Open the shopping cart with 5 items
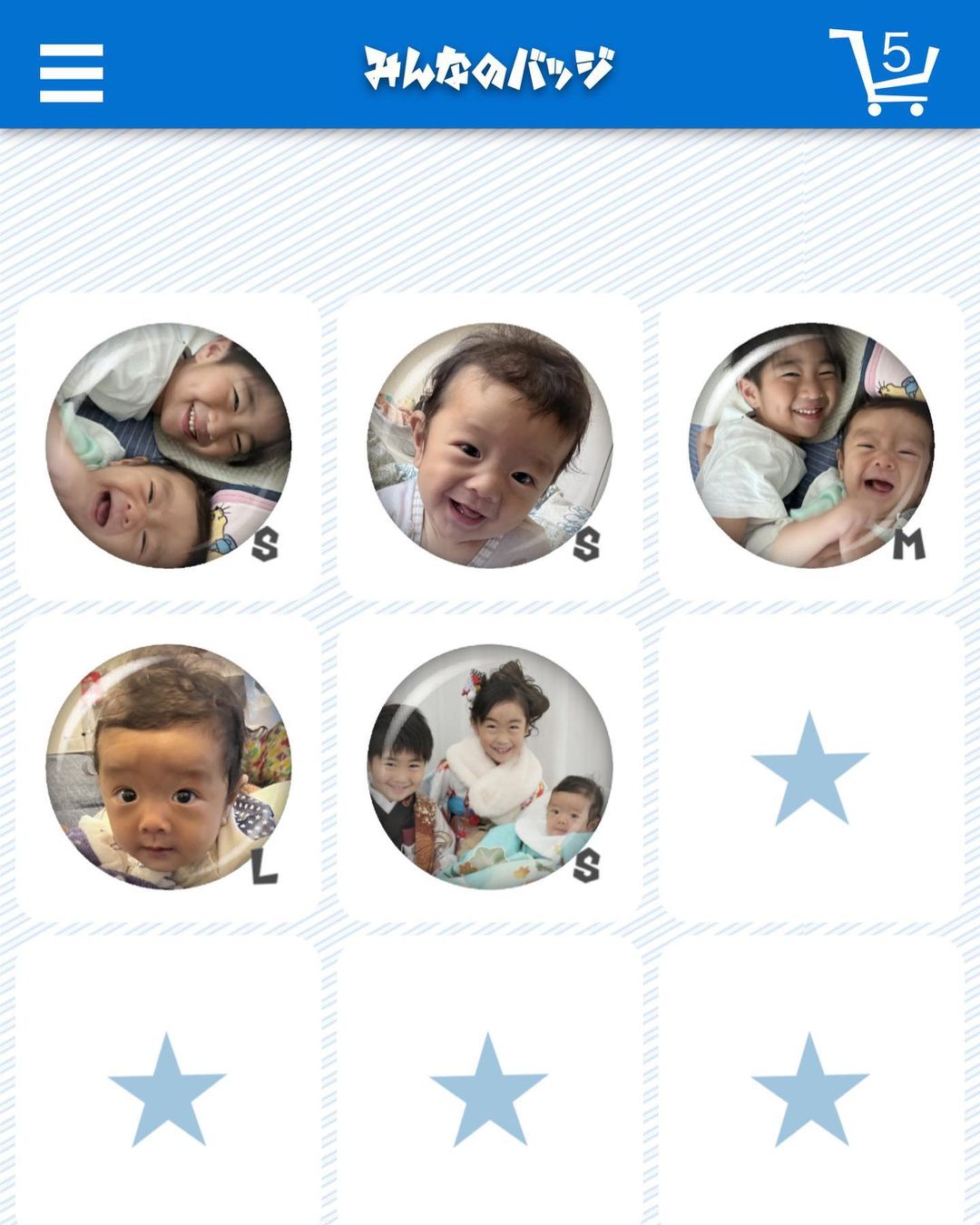 pyautogui.click(x=884, y=73)
